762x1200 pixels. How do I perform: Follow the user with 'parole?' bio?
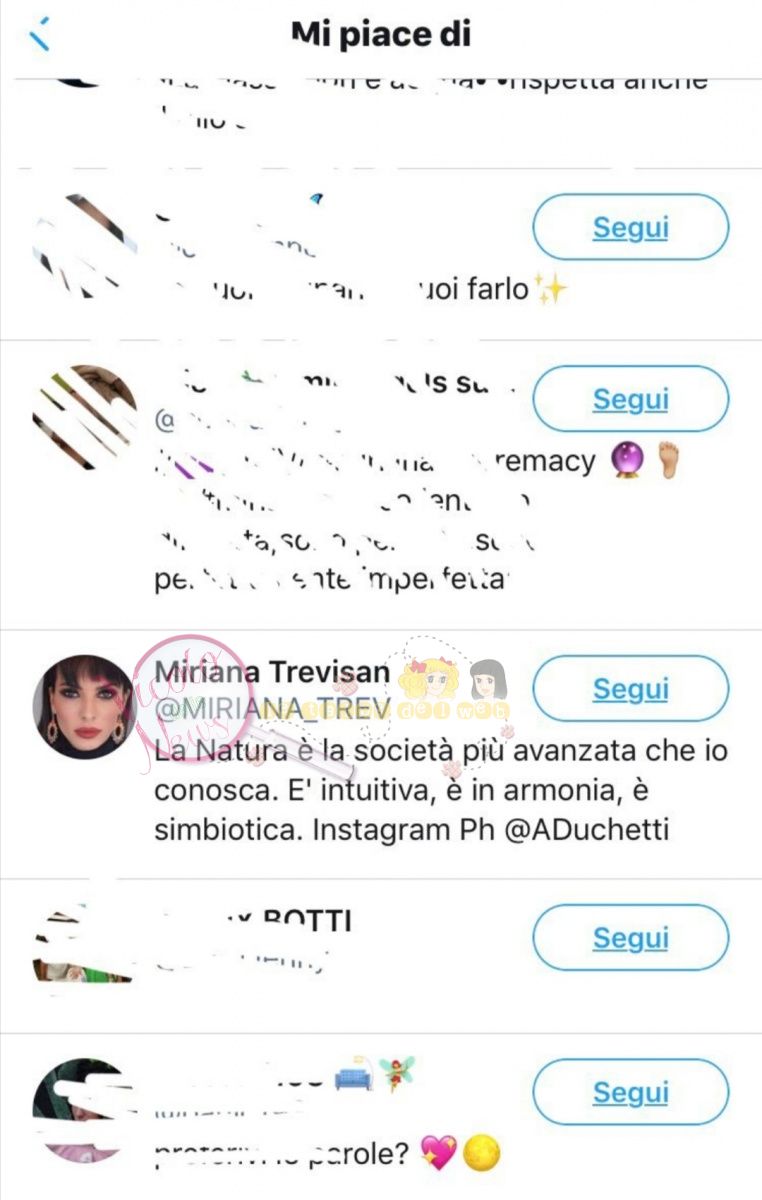click(x=630, y=1092)
